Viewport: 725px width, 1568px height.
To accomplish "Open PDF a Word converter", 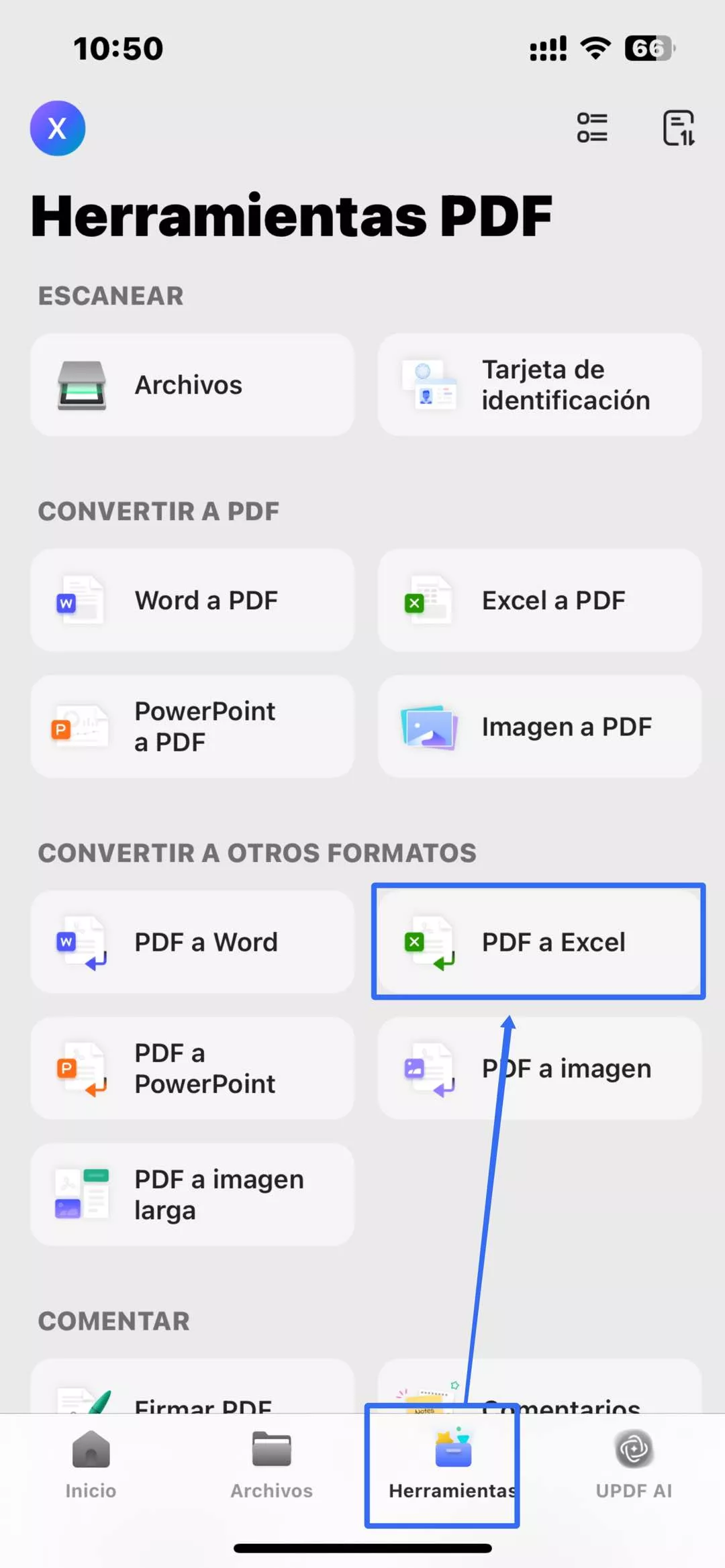I will 192,942.
